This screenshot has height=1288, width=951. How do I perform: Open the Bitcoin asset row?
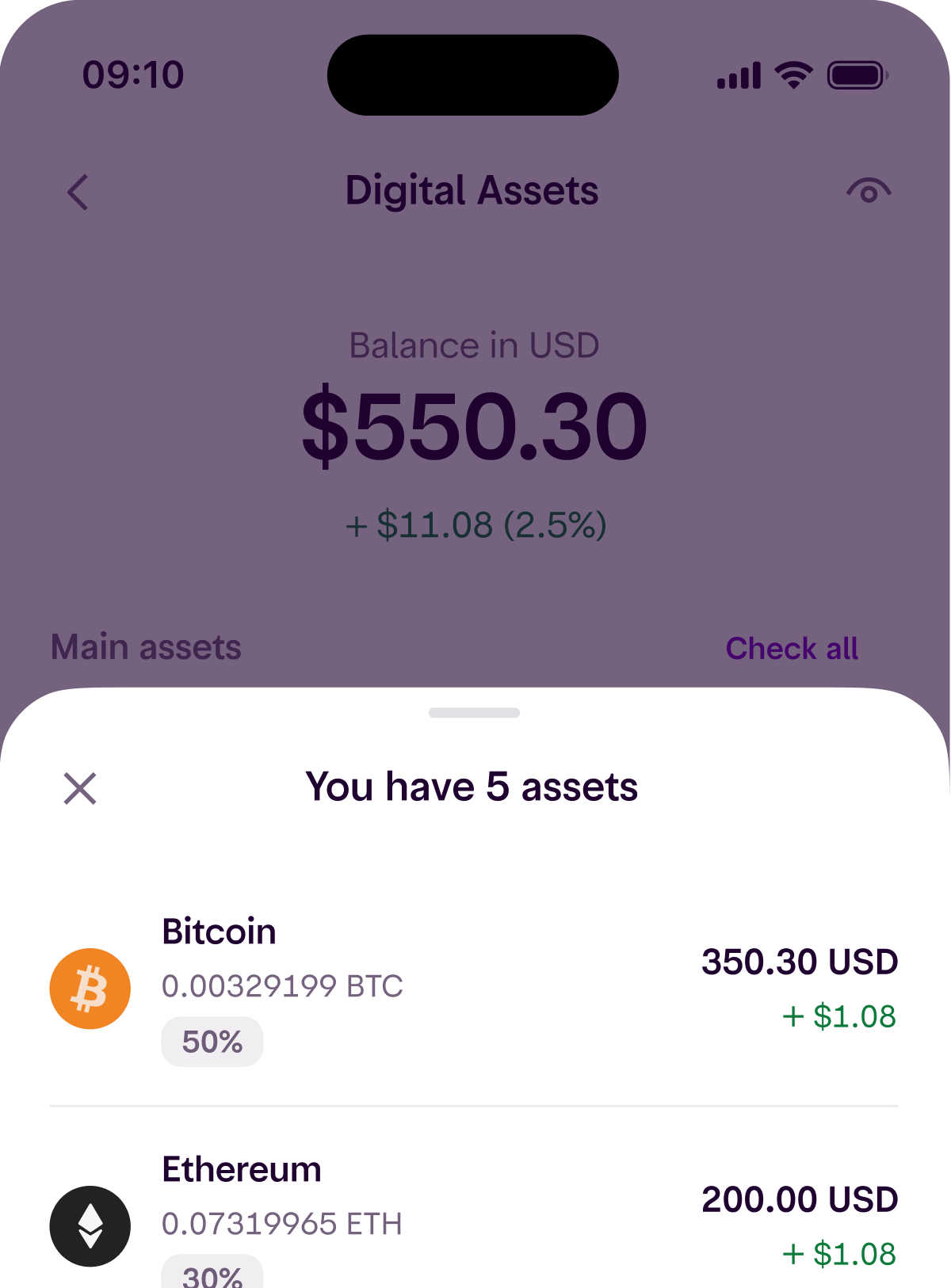[474, 989]
